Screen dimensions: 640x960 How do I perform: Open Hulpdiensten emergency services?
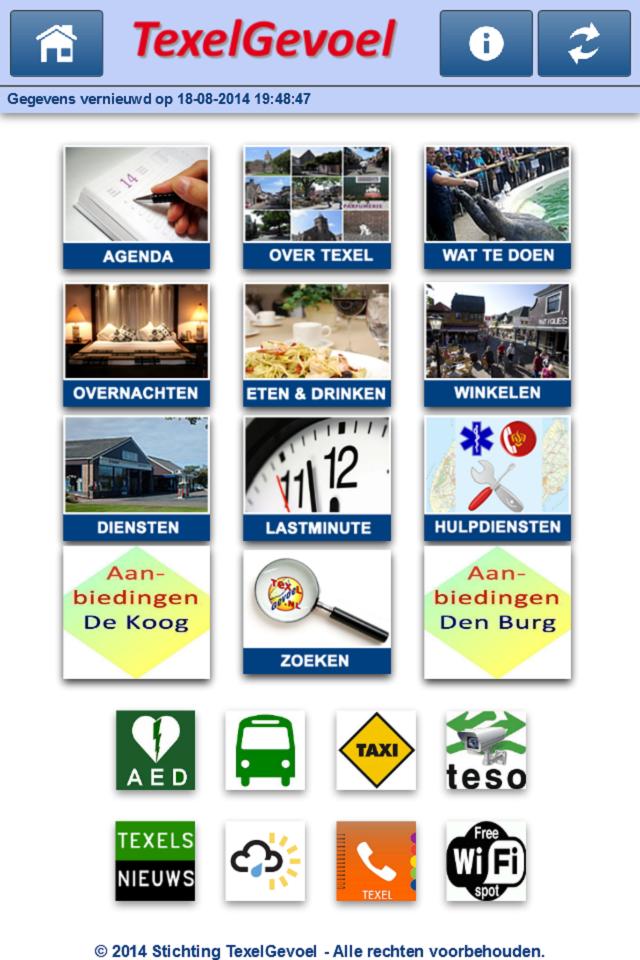[x=497, y=480]
